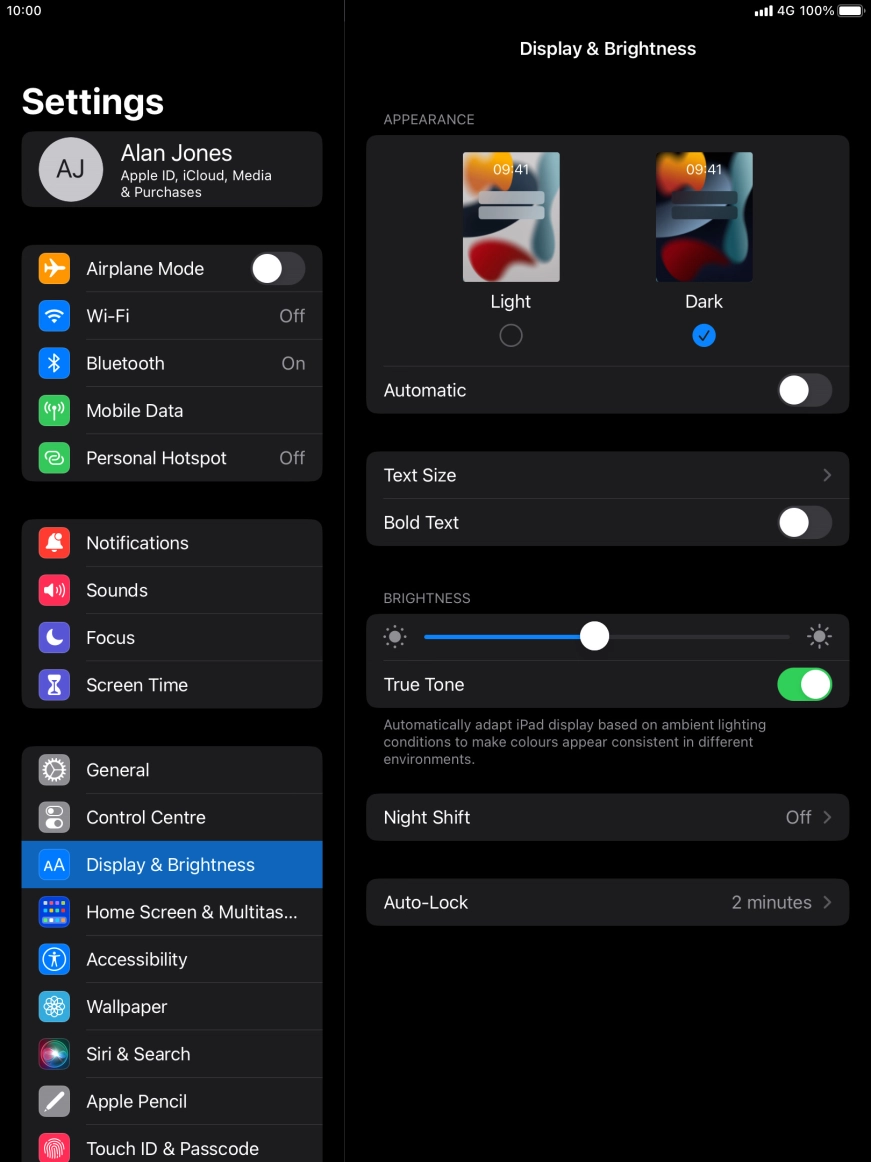Expand Auto-Lock options
This screenshot has height=1162, width=871.
click(607, 902)
